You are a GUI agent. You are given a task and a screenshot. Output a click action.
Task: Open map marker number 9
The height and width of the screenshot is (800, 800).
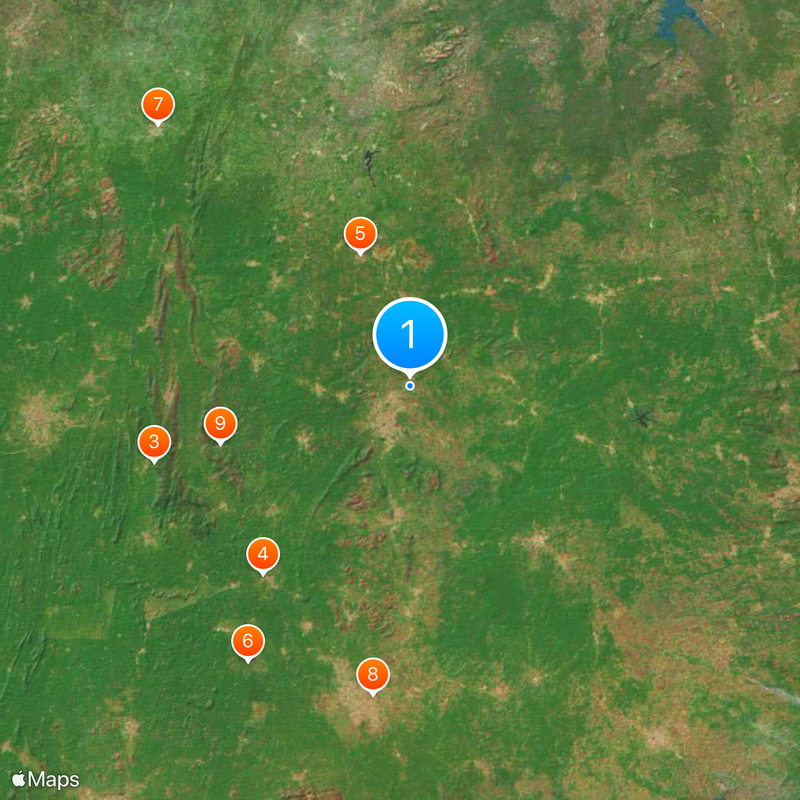click(x=220, y=424)
